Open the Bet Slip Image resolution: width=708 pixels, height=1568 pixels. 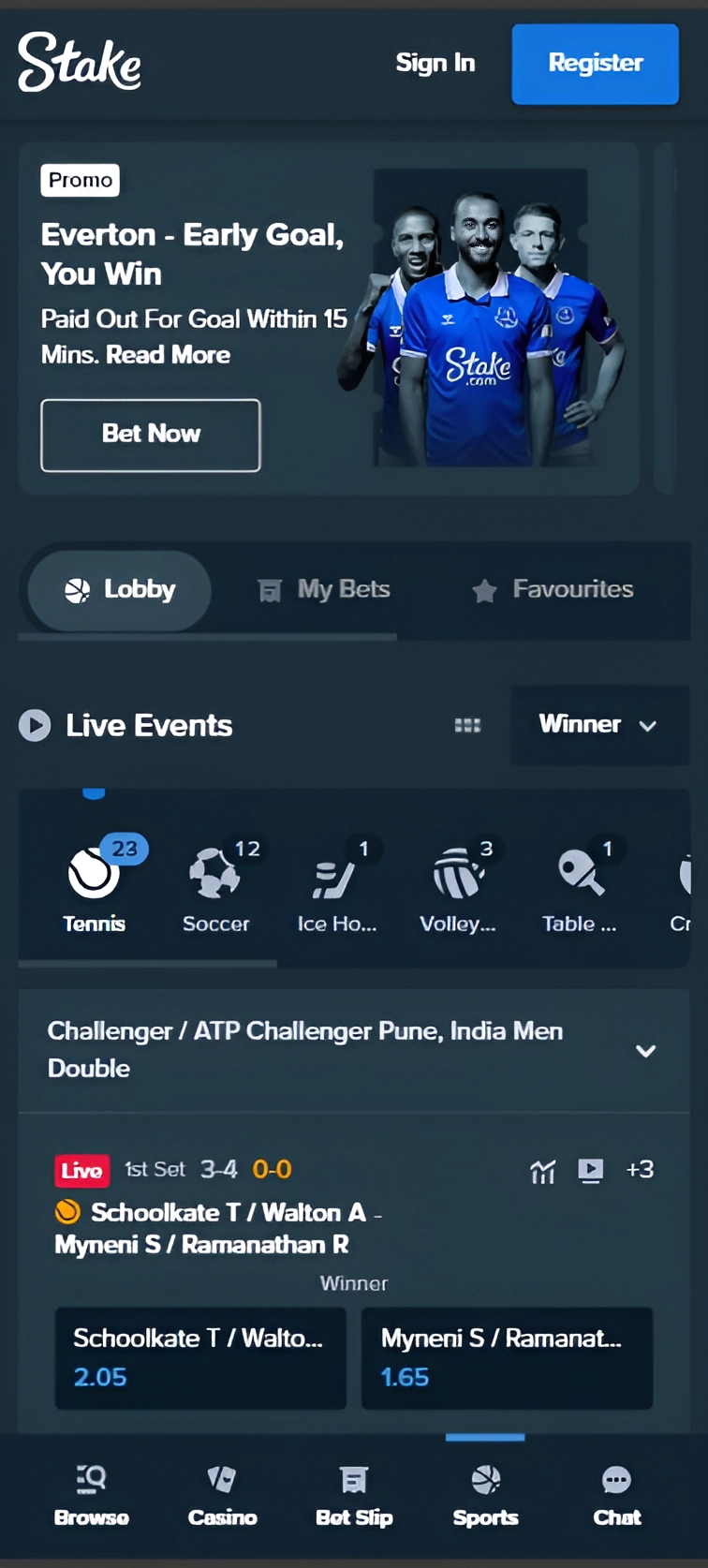354,1497
